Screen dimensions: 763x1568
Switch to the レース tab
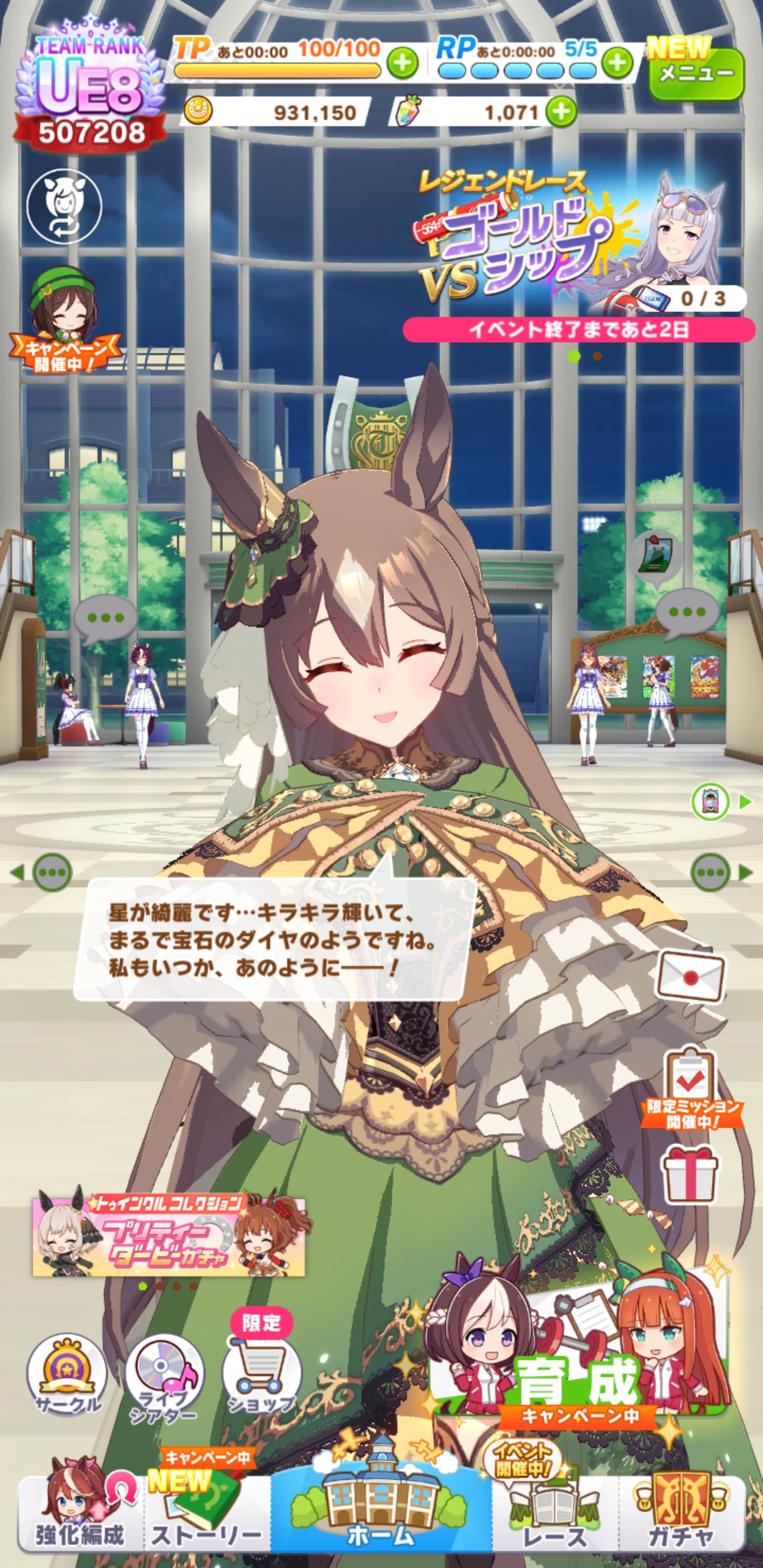[x=554, y=1516]
